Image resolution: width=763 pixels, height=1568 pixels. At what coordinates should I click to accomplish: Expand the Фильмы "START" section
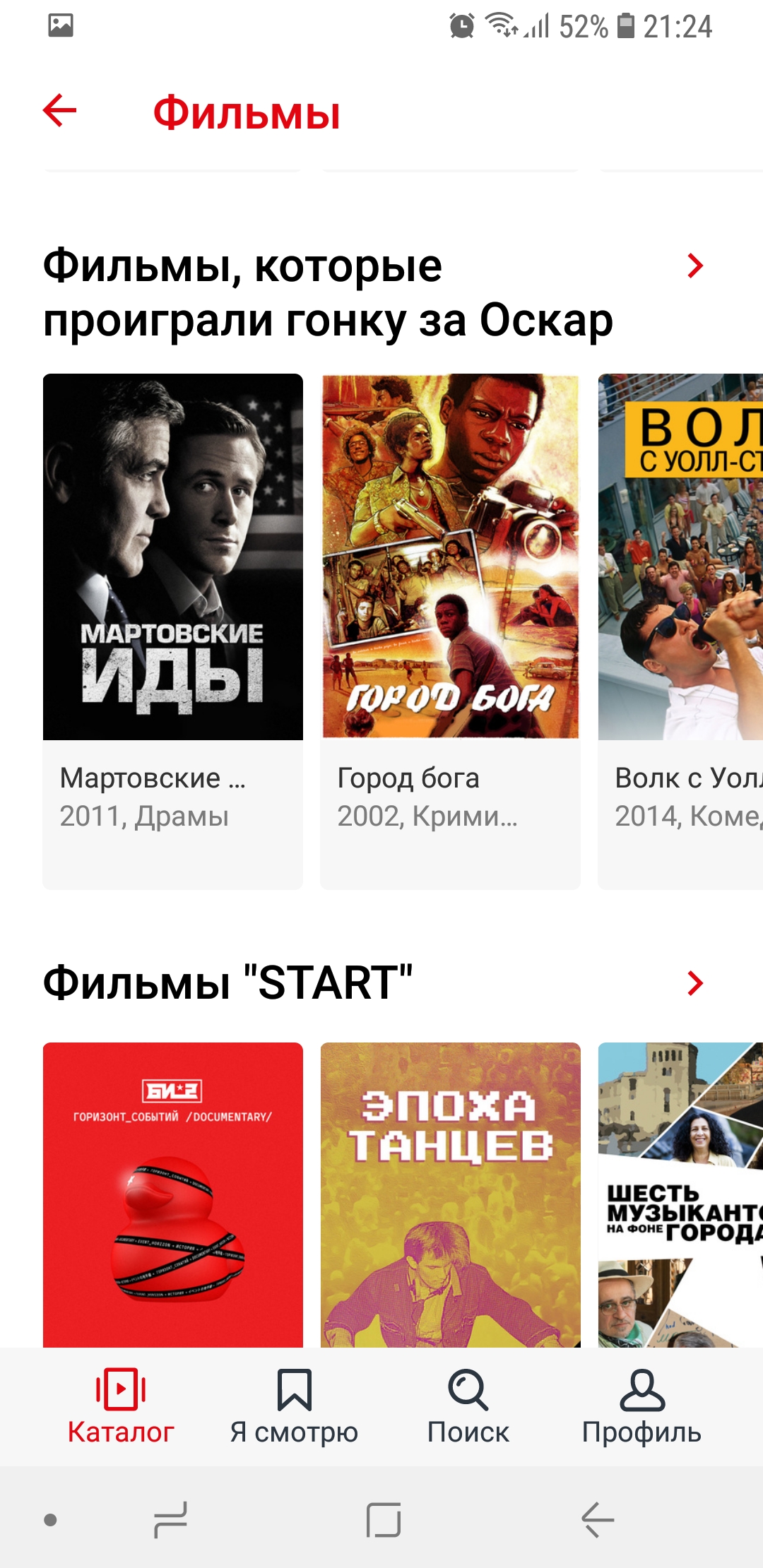pyautogui.click(x=695, y=982)
